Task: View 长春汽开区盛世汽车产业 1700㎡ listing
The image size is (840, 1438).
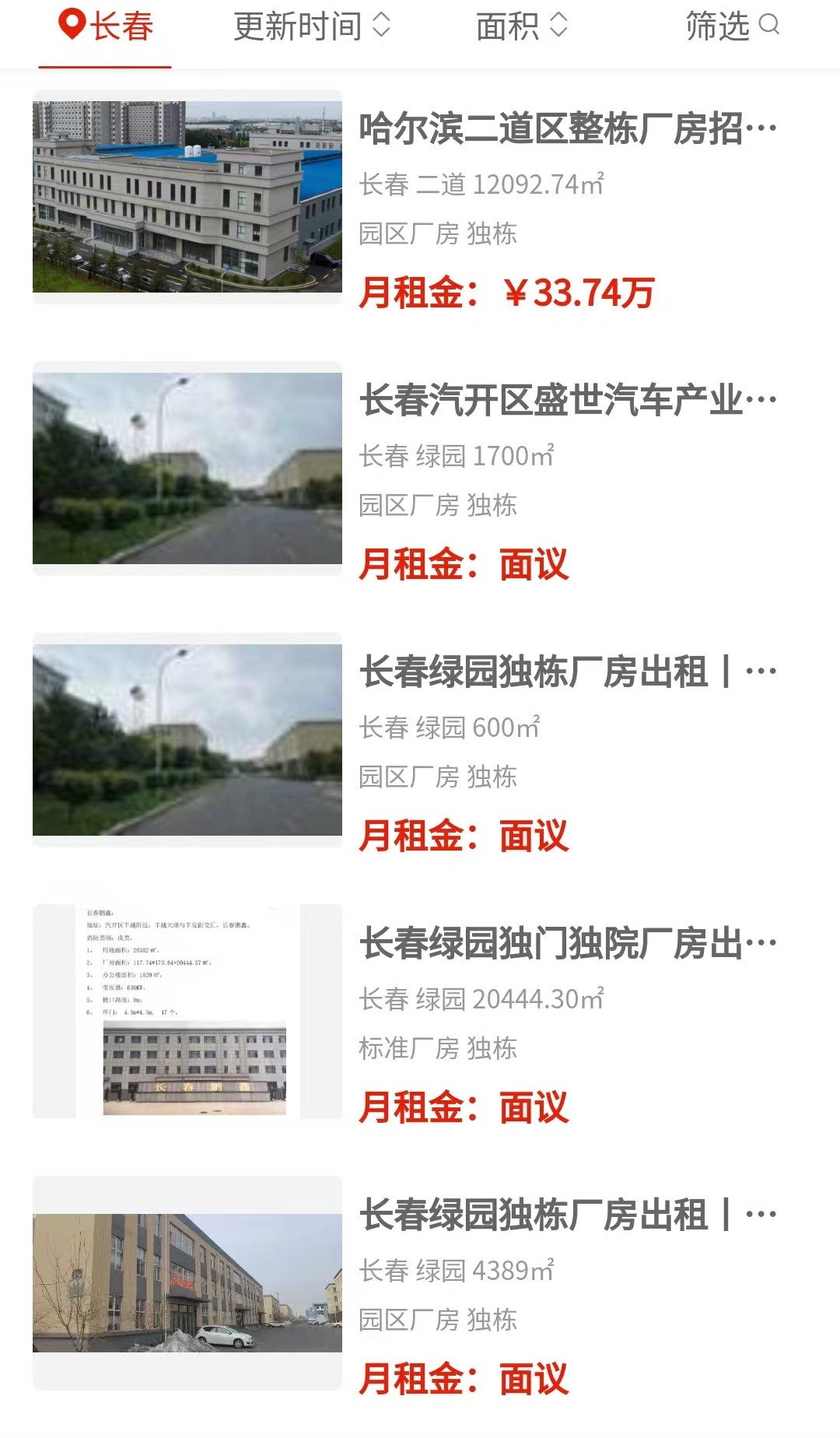Action: 566,401
